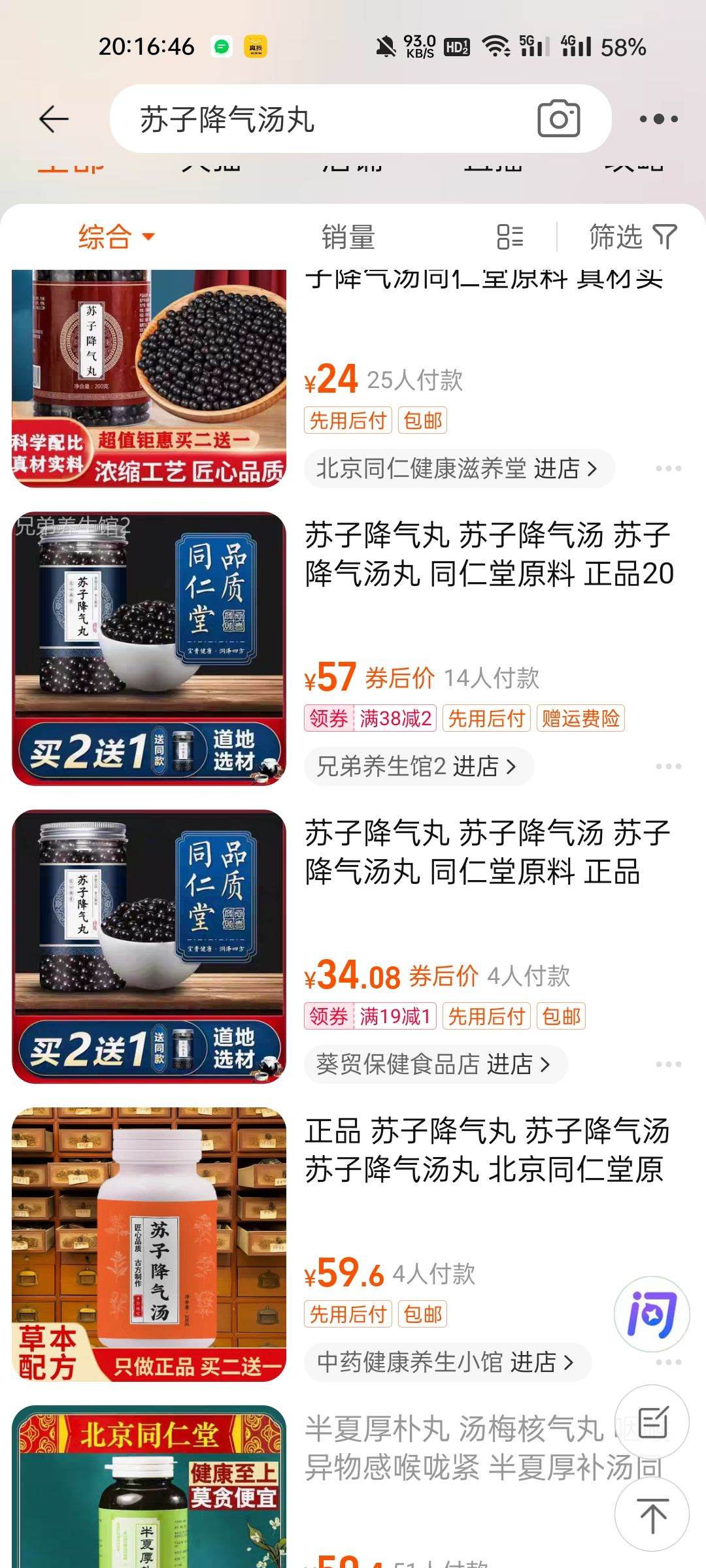706x1568 pixels.
Task: Jump back to top with the arrow button
Action: coord(652,1516)
